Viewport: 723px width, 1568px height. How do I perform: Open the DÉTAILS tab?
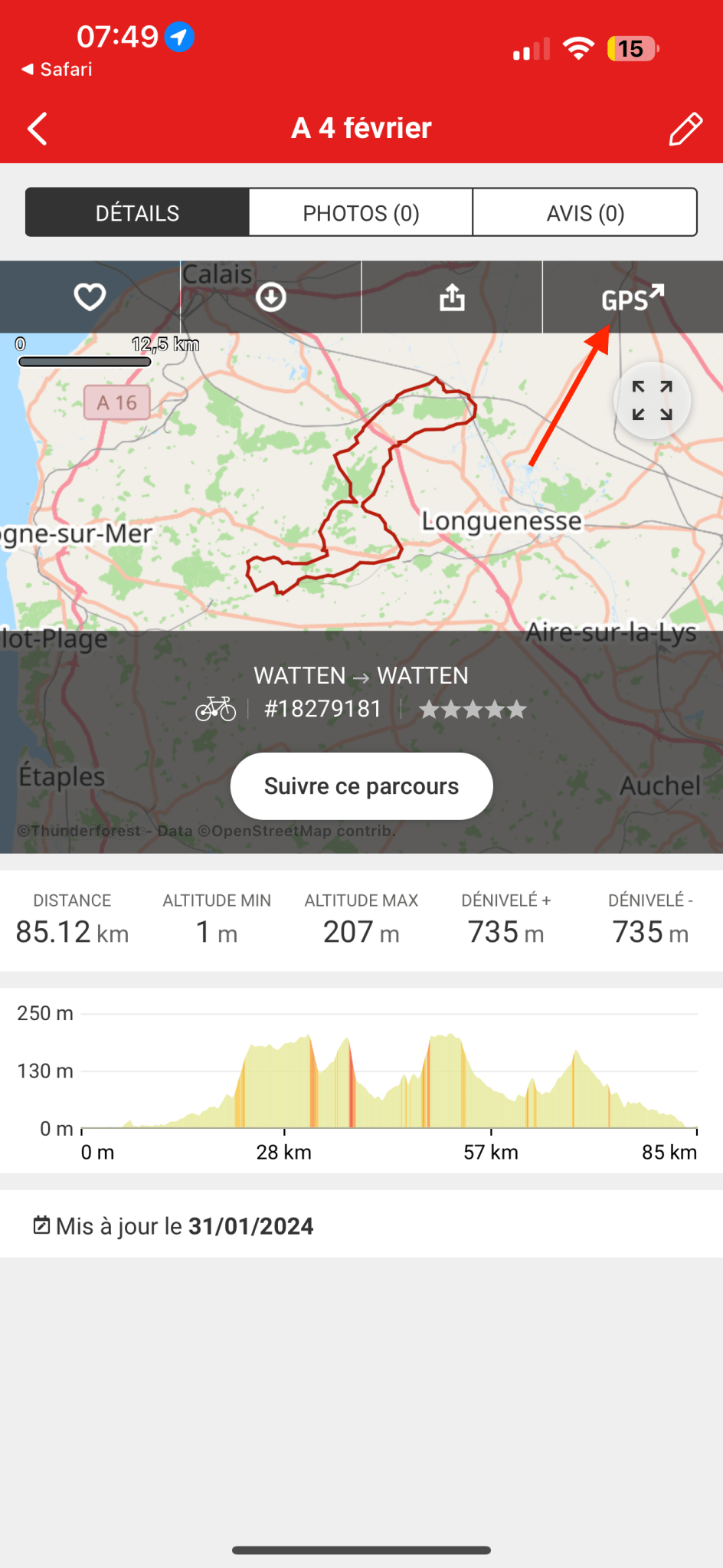click(x=137, y=212)
